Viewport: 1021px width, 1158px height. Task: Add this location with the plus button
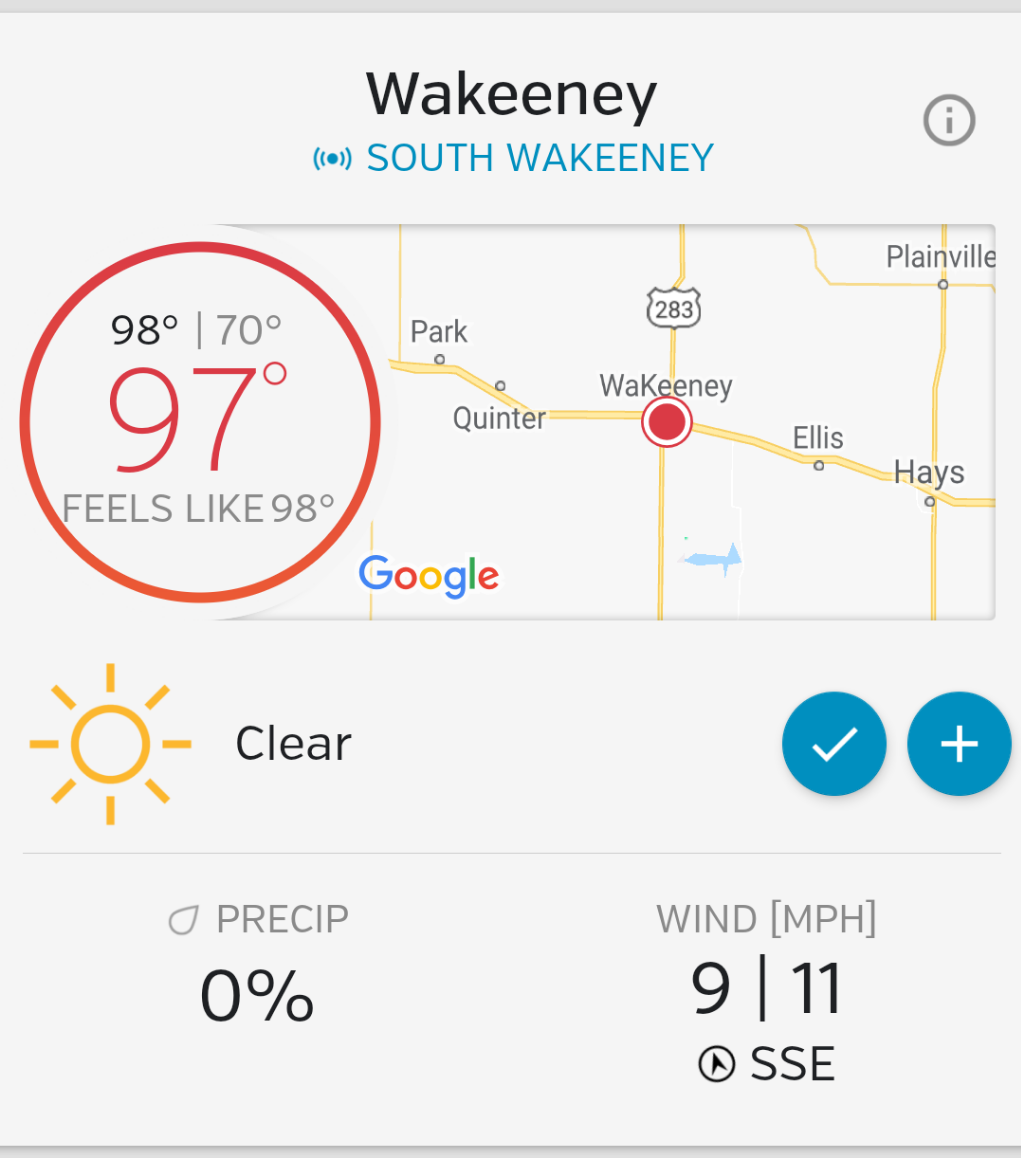click(x=958, y=744)
